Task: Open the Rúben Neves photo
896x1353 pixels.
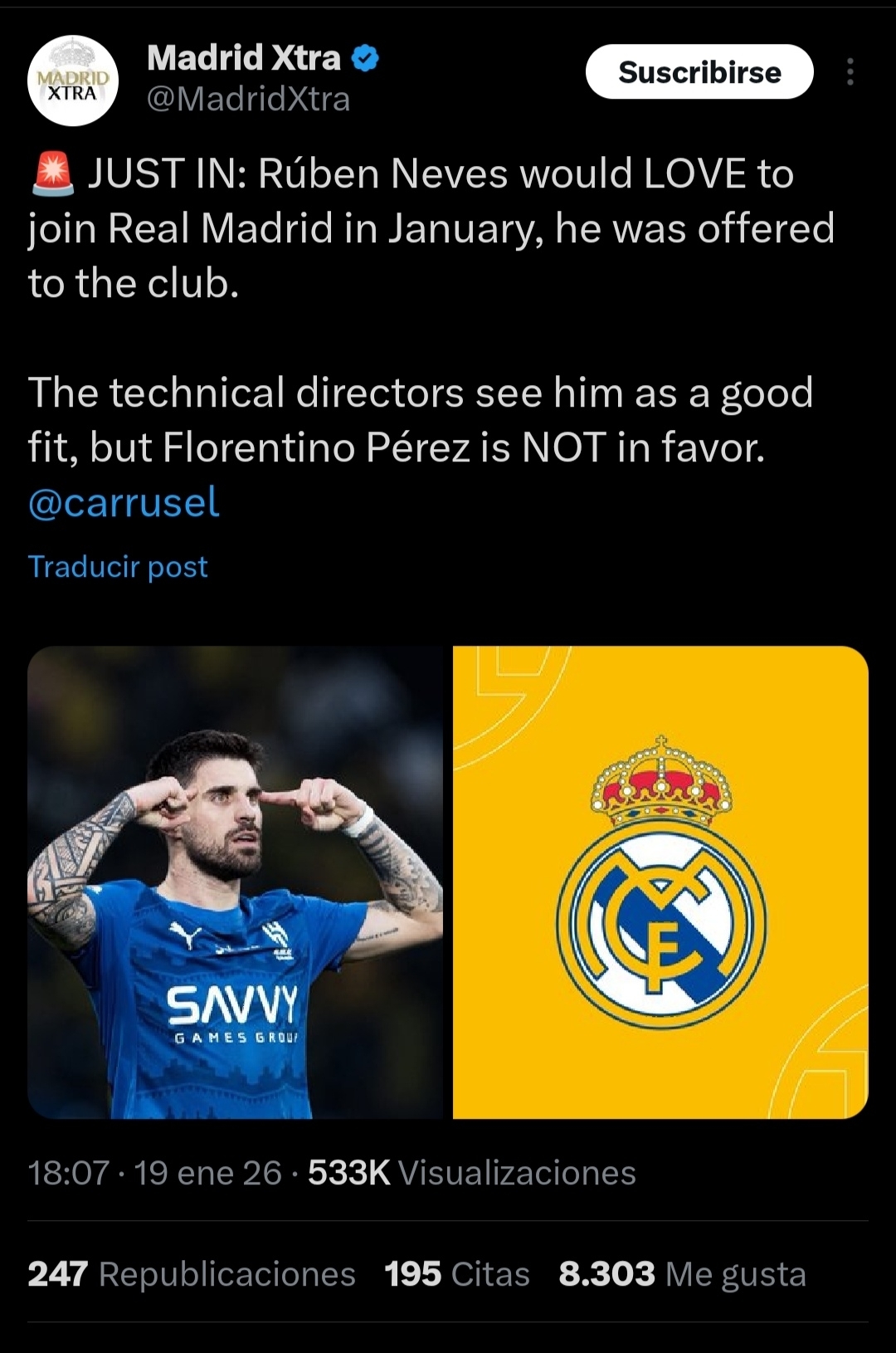Action: [x=236, y=882]
